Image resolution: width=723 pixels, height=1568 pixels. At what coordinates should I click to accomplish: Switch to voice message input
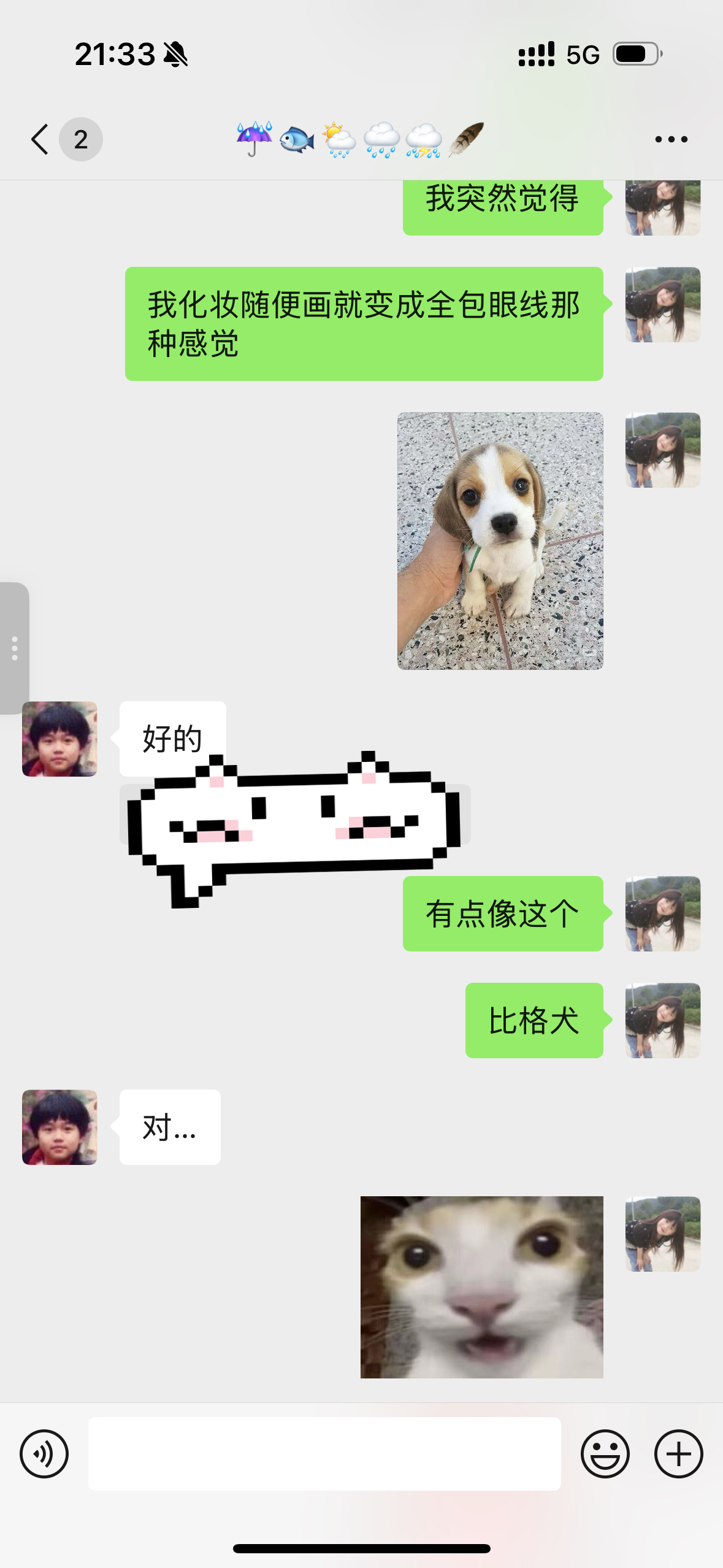tap(44, 1453)
